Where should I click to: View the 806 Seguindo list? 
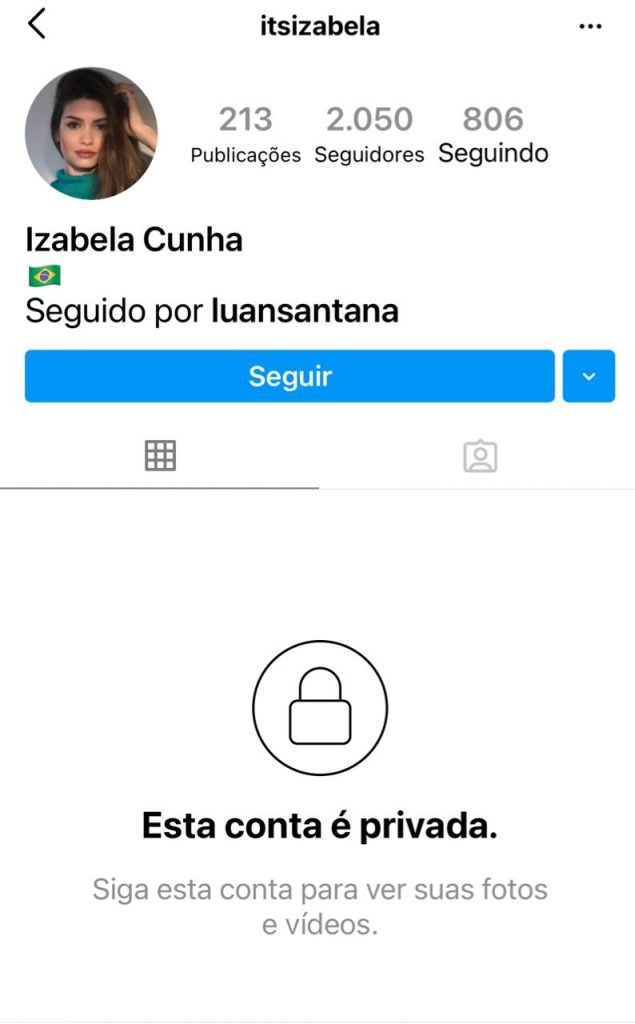tap(493, 134)
